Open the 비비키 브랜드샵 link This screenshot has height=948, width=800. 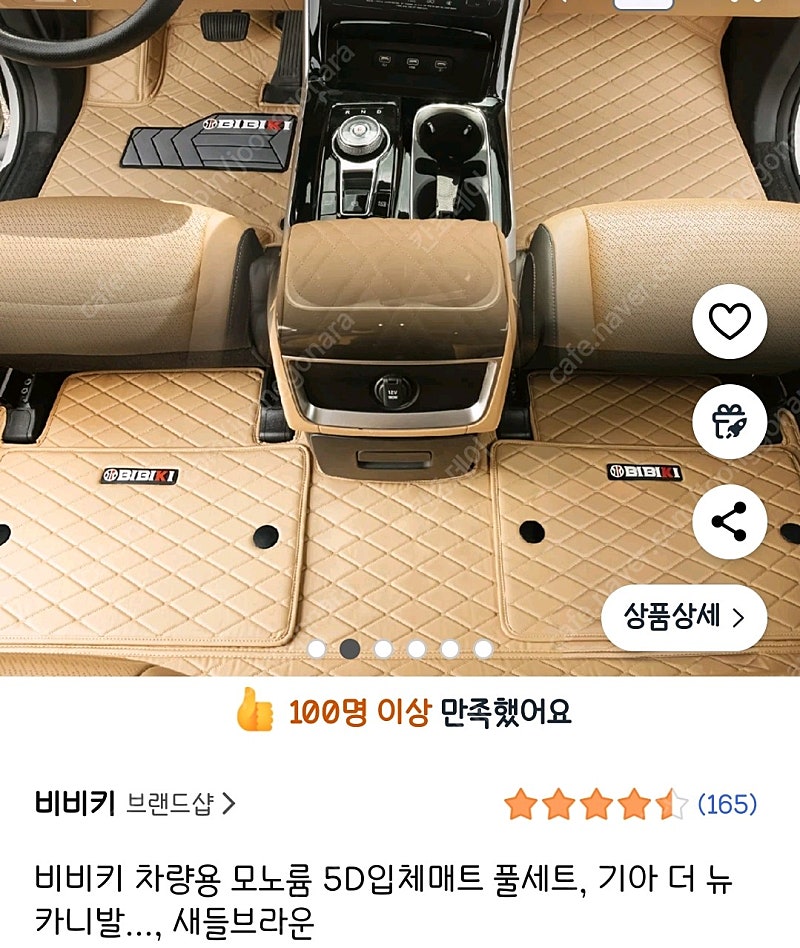click(136, 803)
